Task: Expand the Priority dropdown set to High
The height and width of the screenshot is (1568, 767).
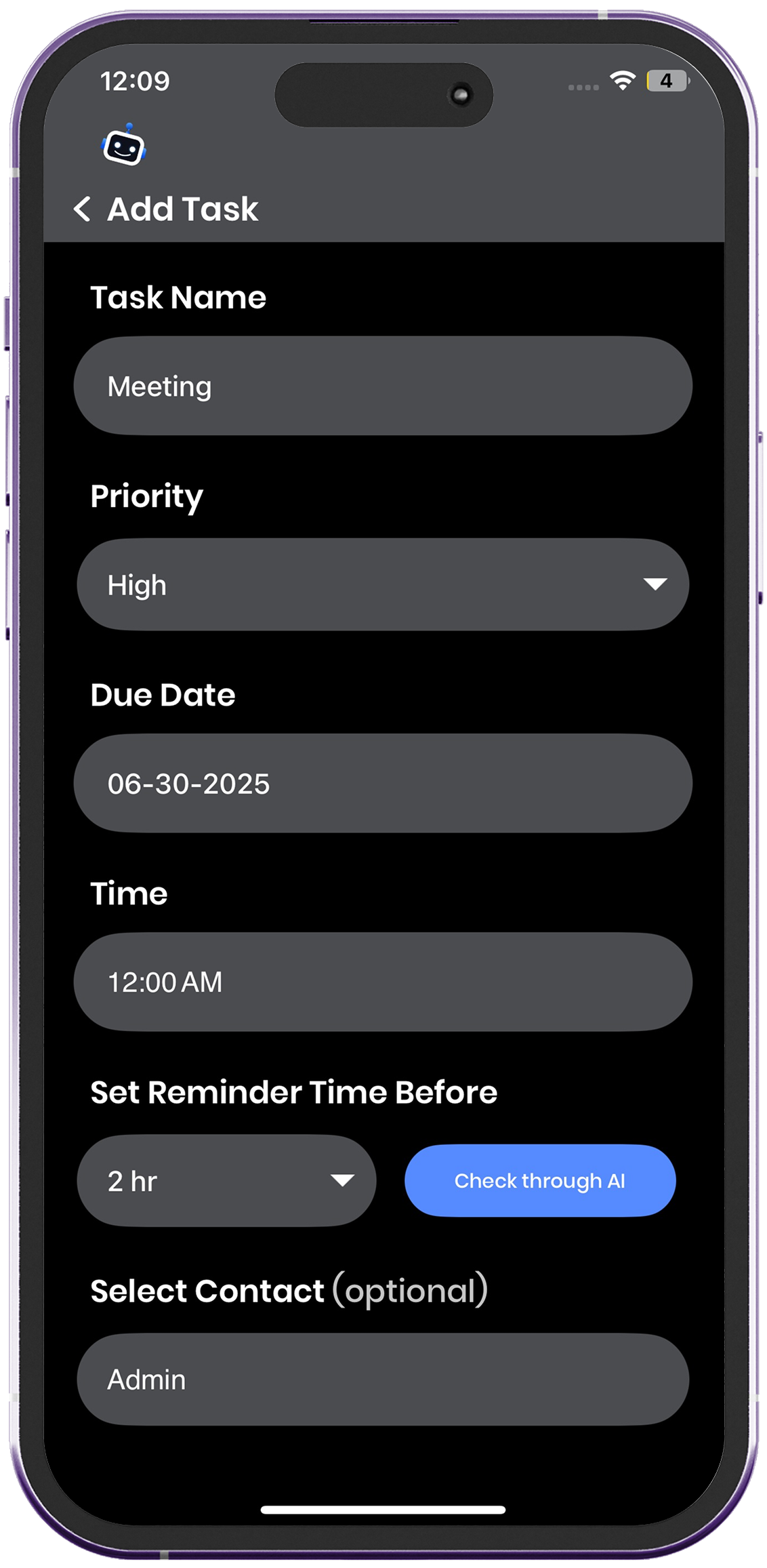Action: click(x=383, y=584)
